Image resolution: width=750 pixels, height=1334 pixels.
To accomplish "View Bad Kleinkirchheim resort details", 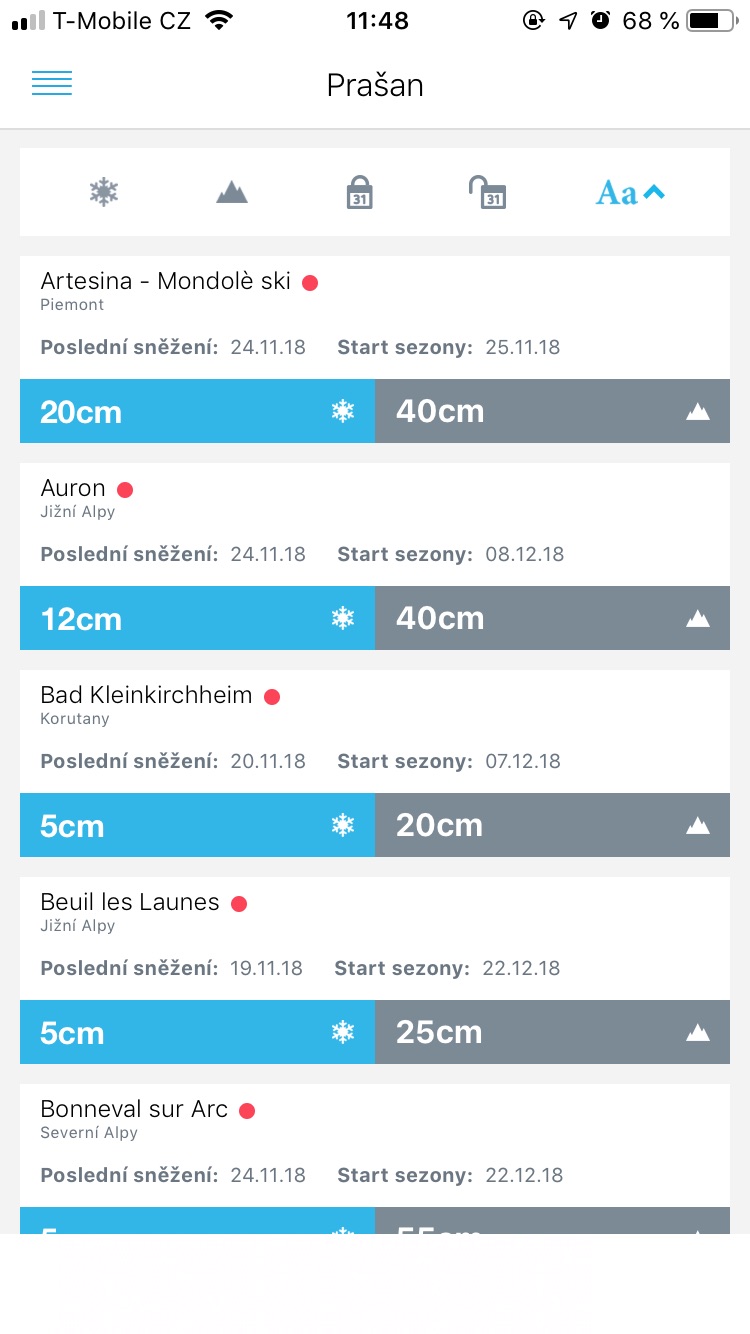I will coord(375,763).
